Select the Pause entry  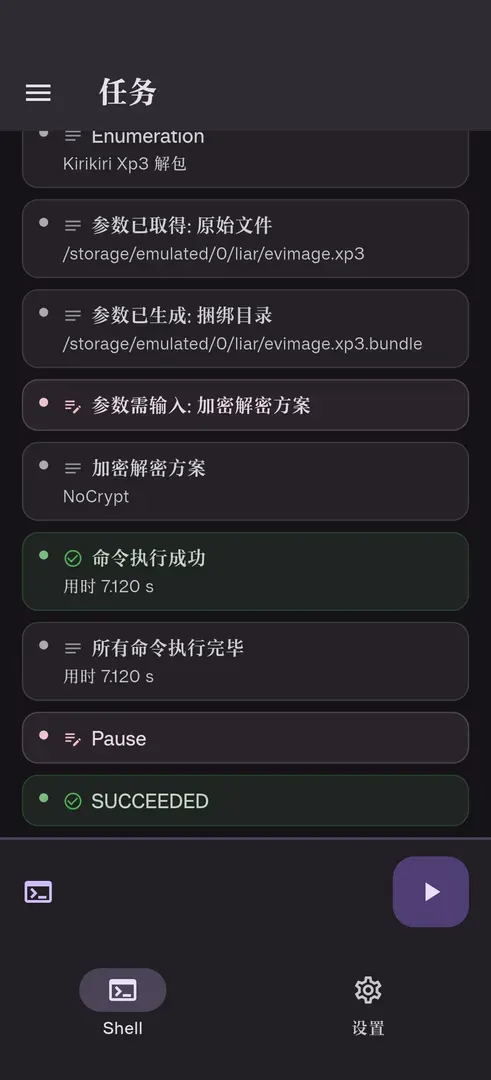245,738
